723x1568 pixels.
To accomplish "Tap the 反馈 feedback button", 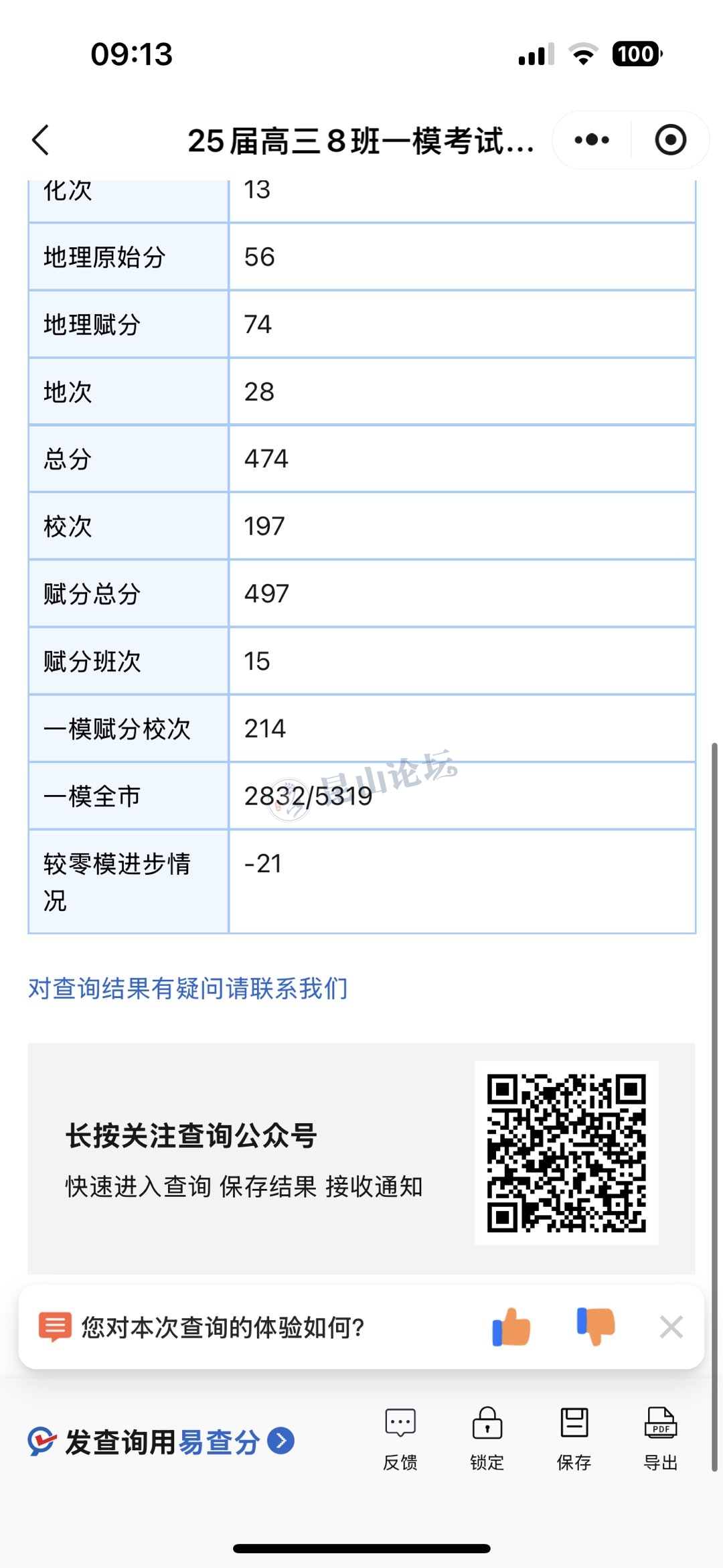I will pos(400,1437).
